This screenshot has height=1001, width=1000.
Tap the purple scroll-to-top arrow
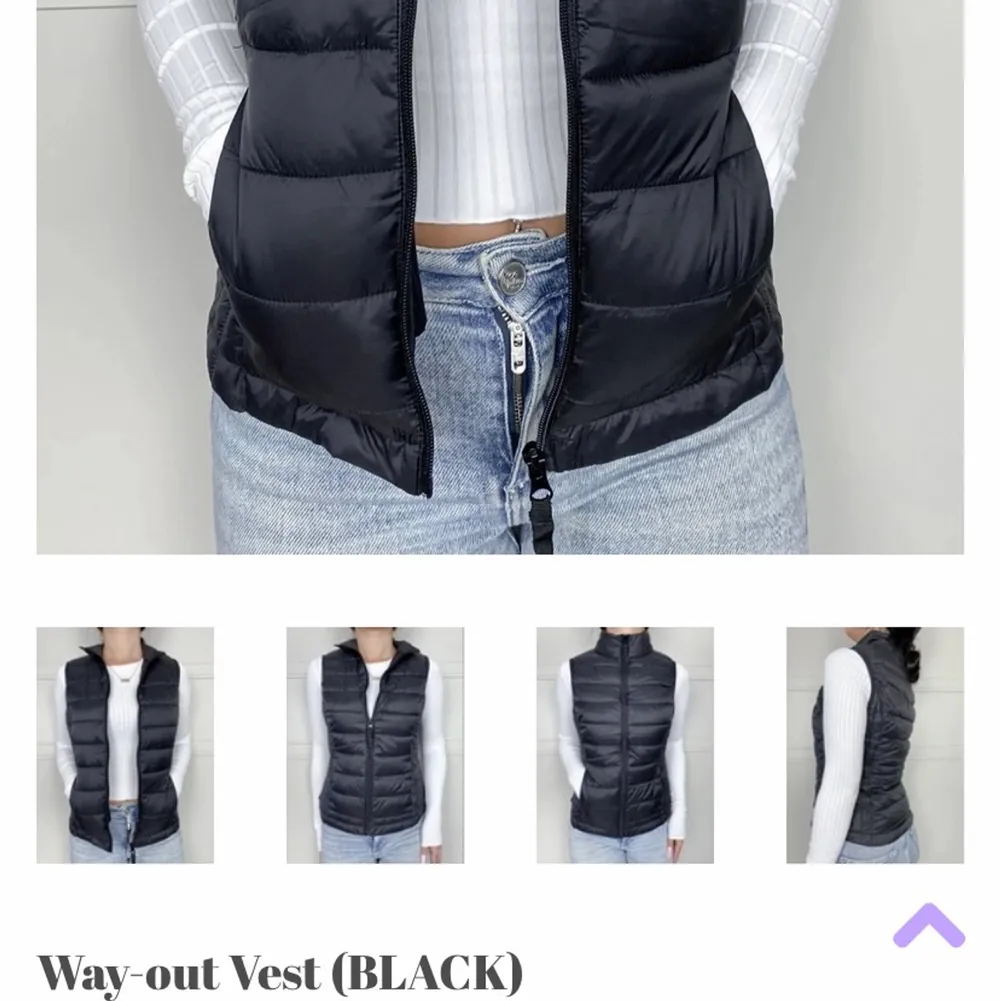coord(929,926)
